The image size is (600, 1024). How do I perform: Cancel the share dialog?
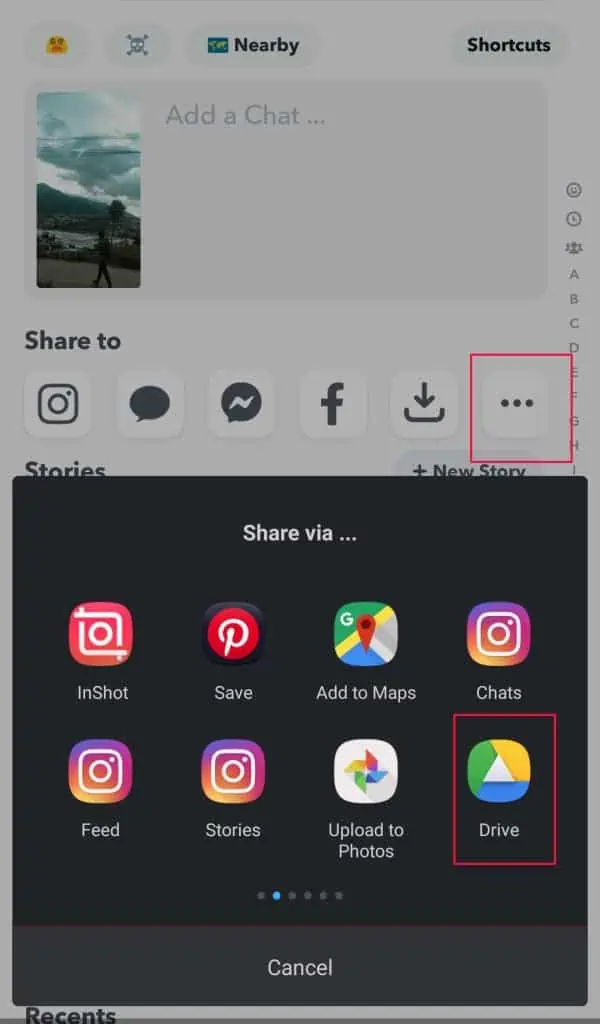(x=300, y=967)
